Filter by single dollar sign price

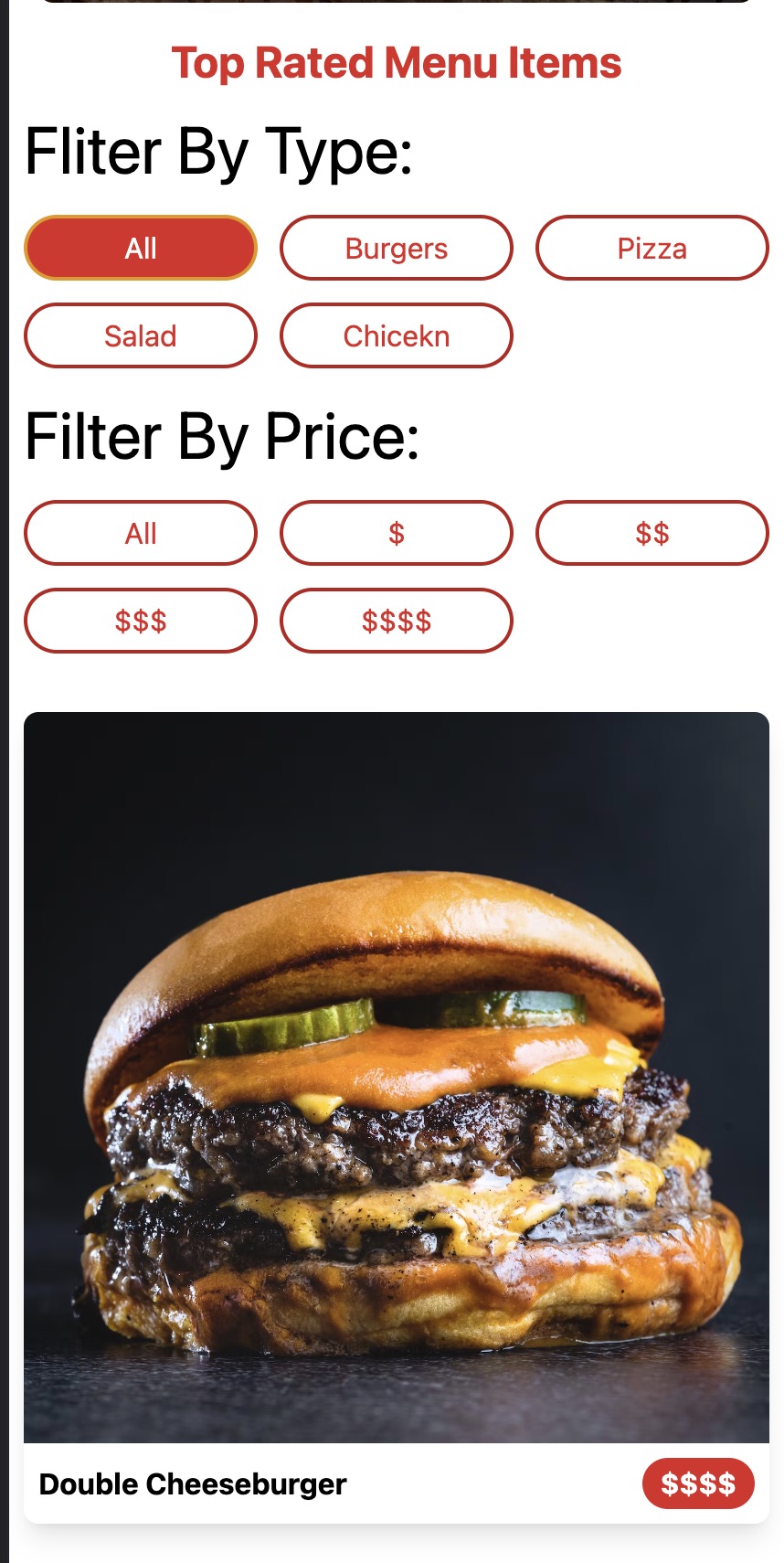click(x=396, y=533)
